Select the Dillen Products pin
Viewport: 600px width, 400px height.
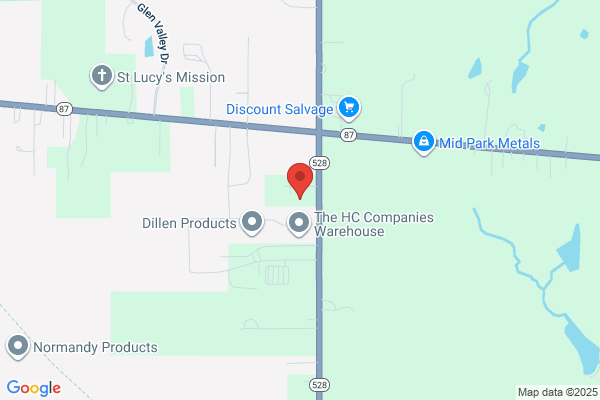252,222
